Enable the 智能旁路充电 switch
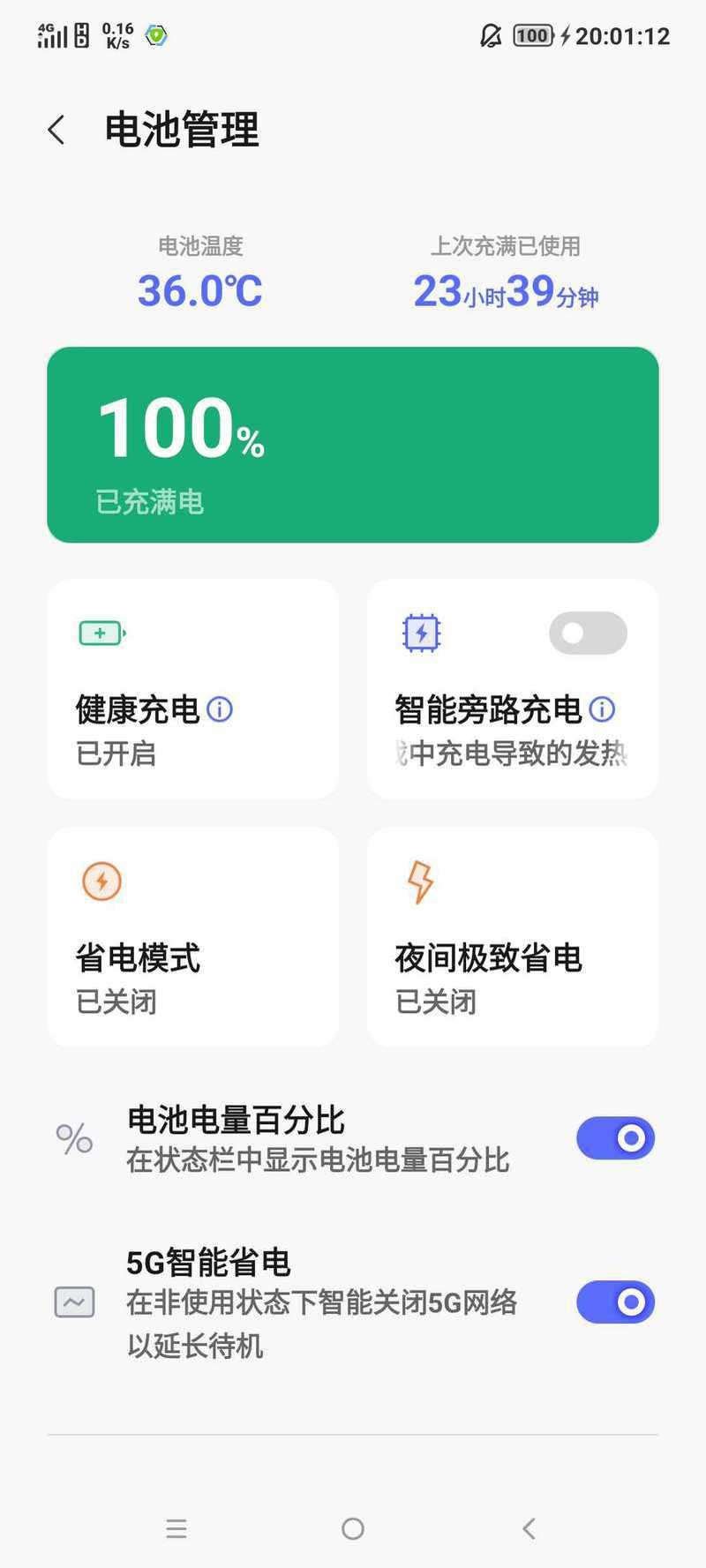Viewport: 706px width, 1568px height. (588, 634)
